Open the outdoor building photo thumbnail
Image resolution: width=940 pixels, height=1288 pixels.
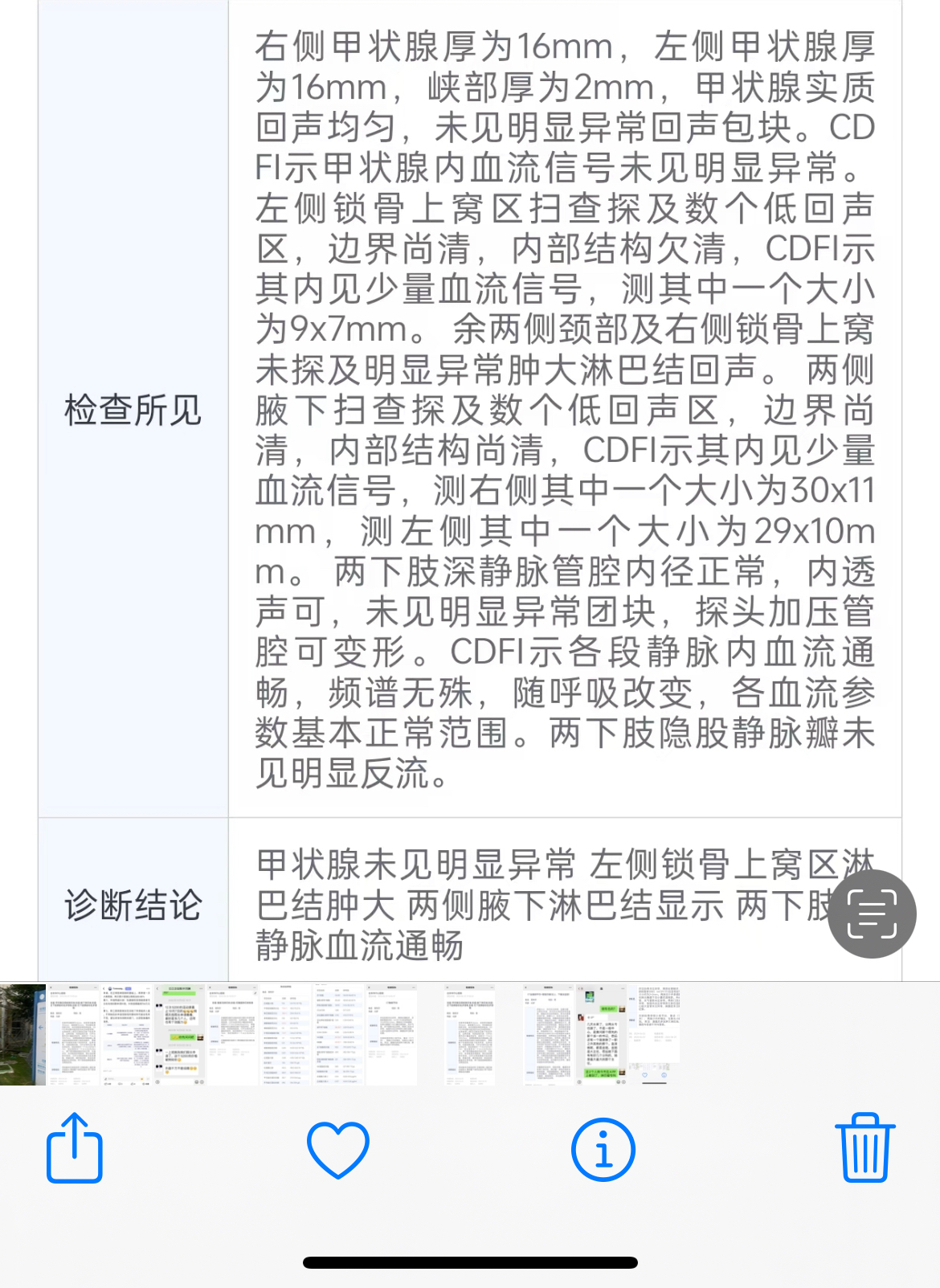point(22,1035)
